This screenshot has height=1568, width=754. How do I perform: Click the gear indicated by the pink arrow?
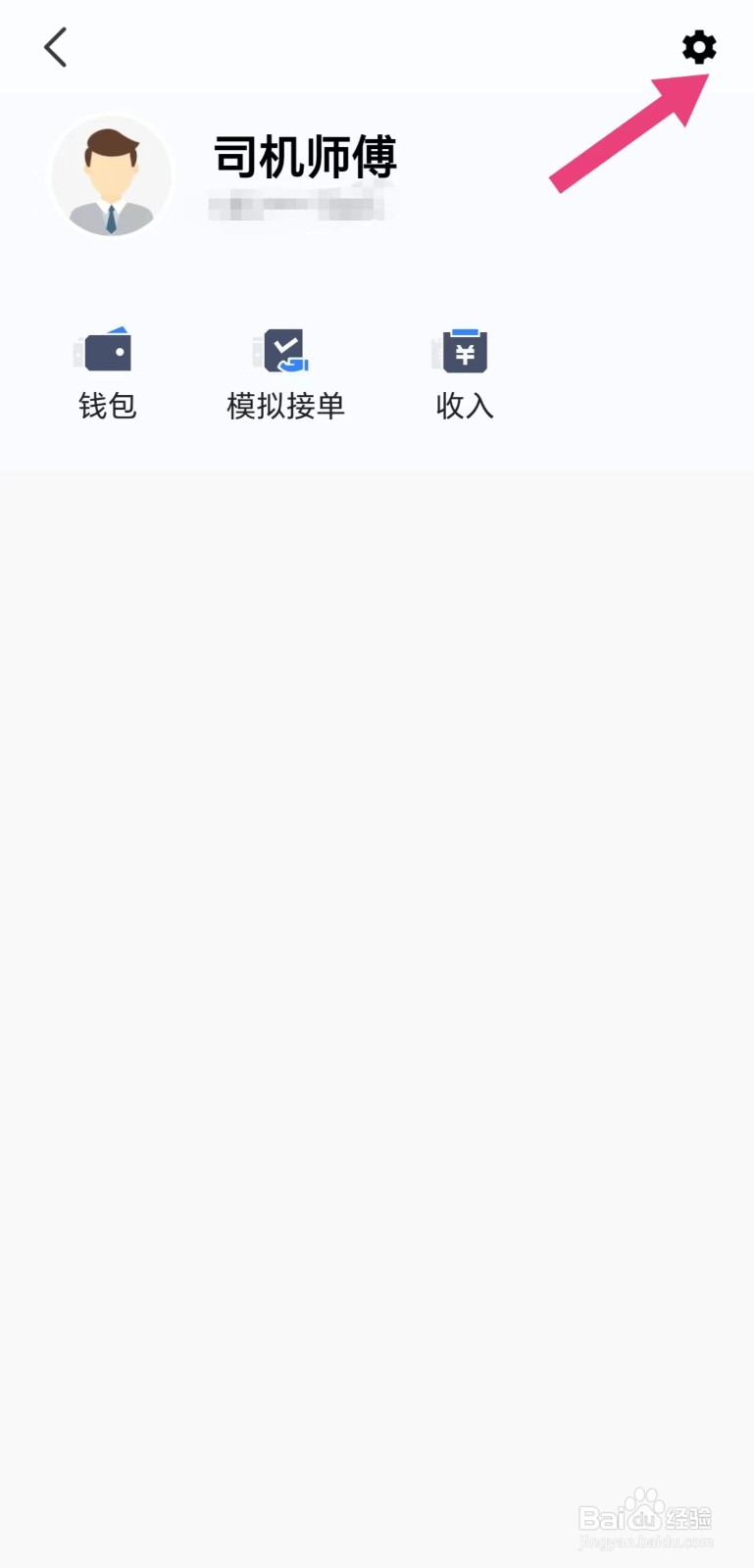click(698, 46)
